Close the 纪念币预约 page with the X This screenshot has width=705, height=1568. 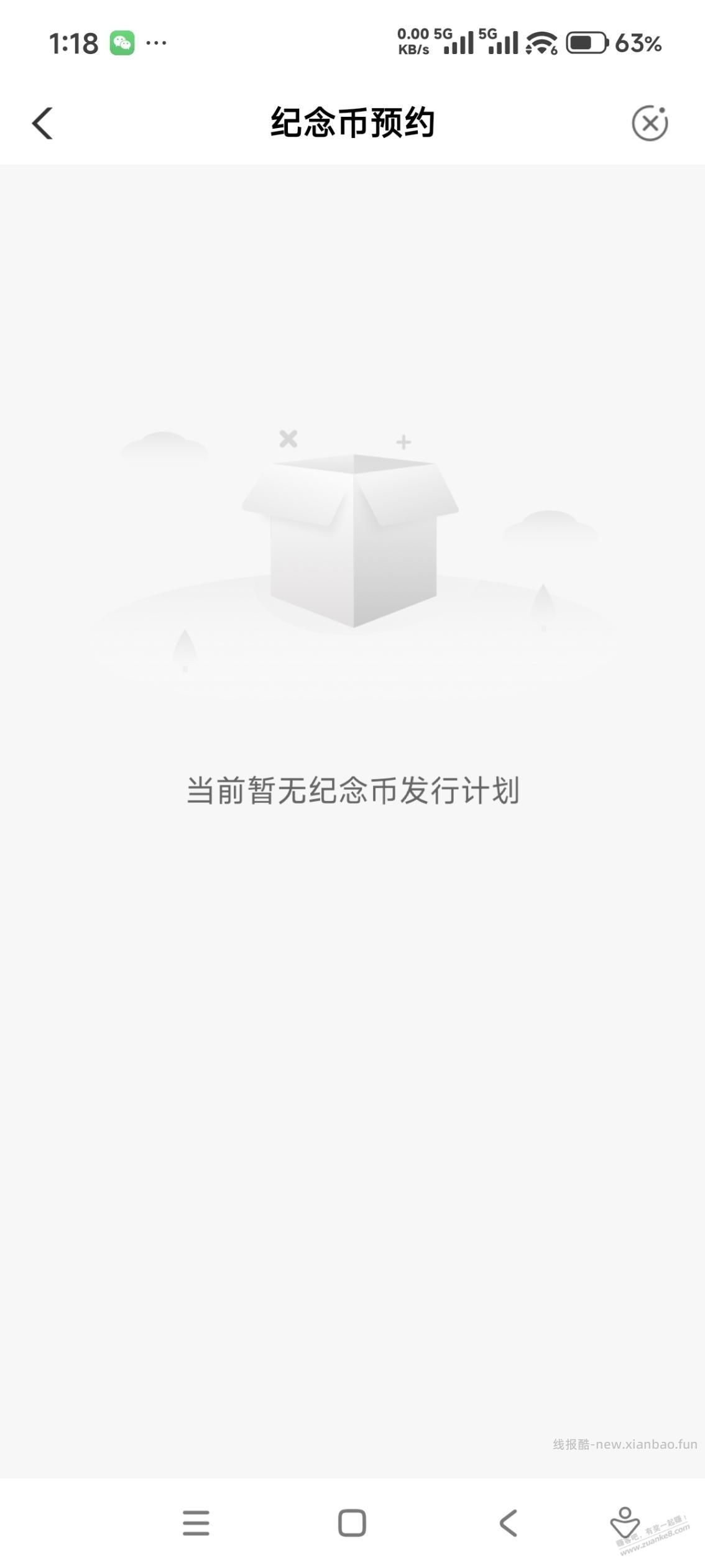[651, 123]
